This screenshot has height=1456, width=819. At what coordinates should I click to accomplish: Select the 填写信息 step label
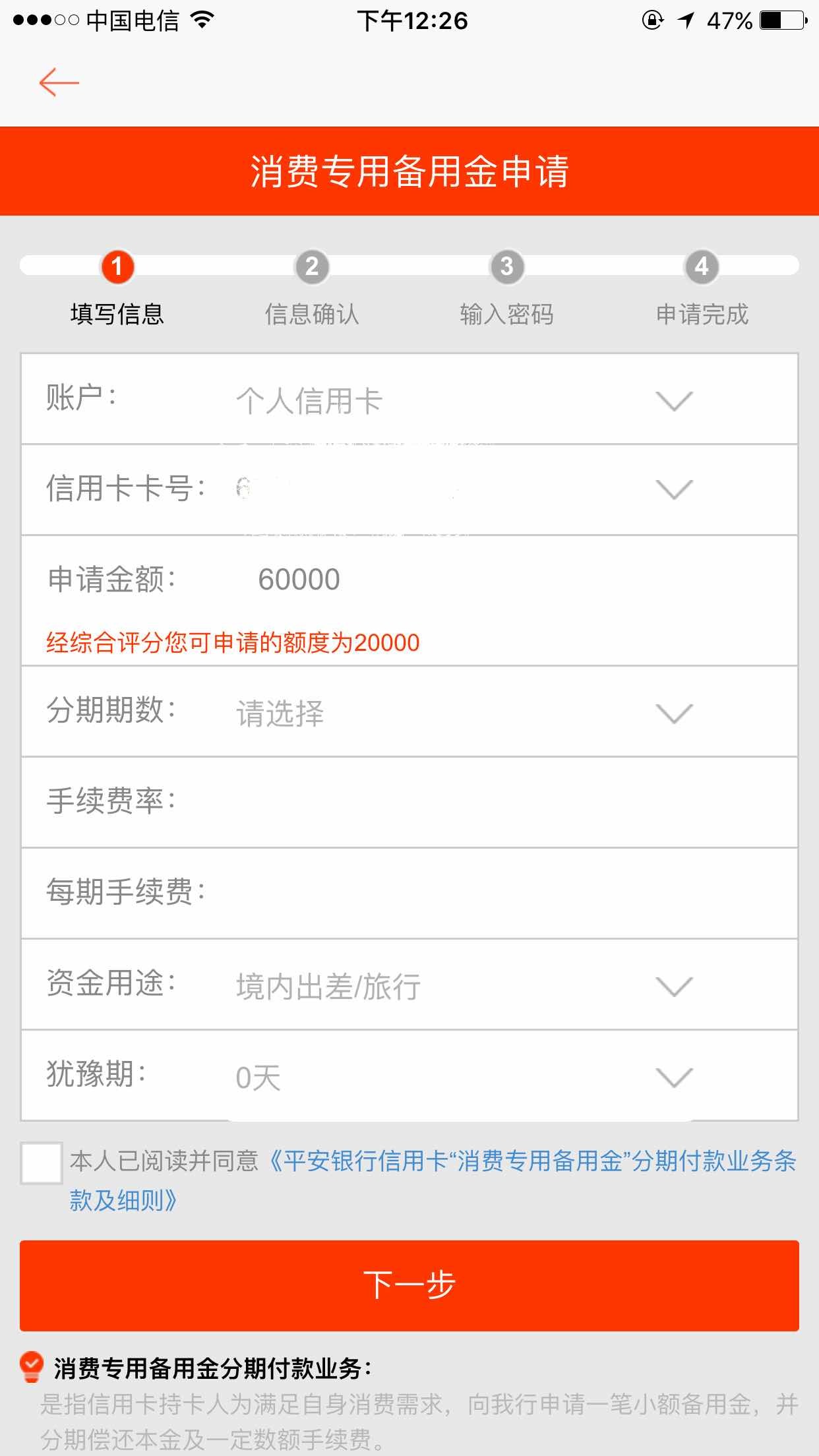pos(116,315)
